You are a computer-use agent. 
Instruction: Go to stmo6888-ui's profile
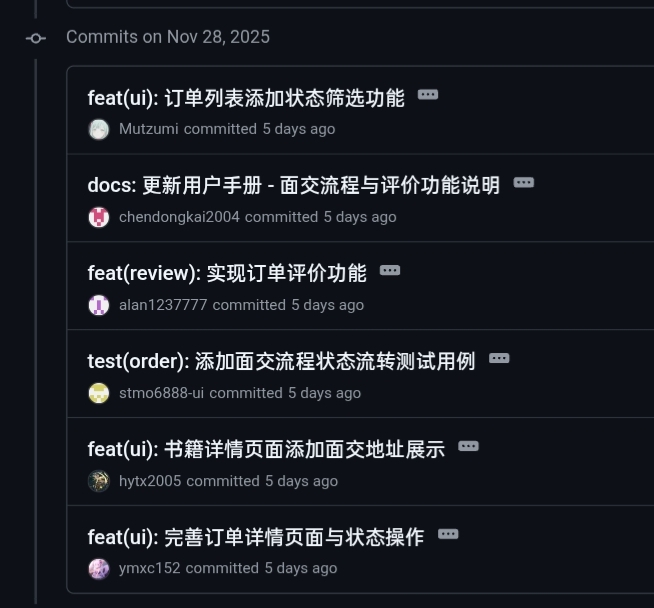click(161, 393)
